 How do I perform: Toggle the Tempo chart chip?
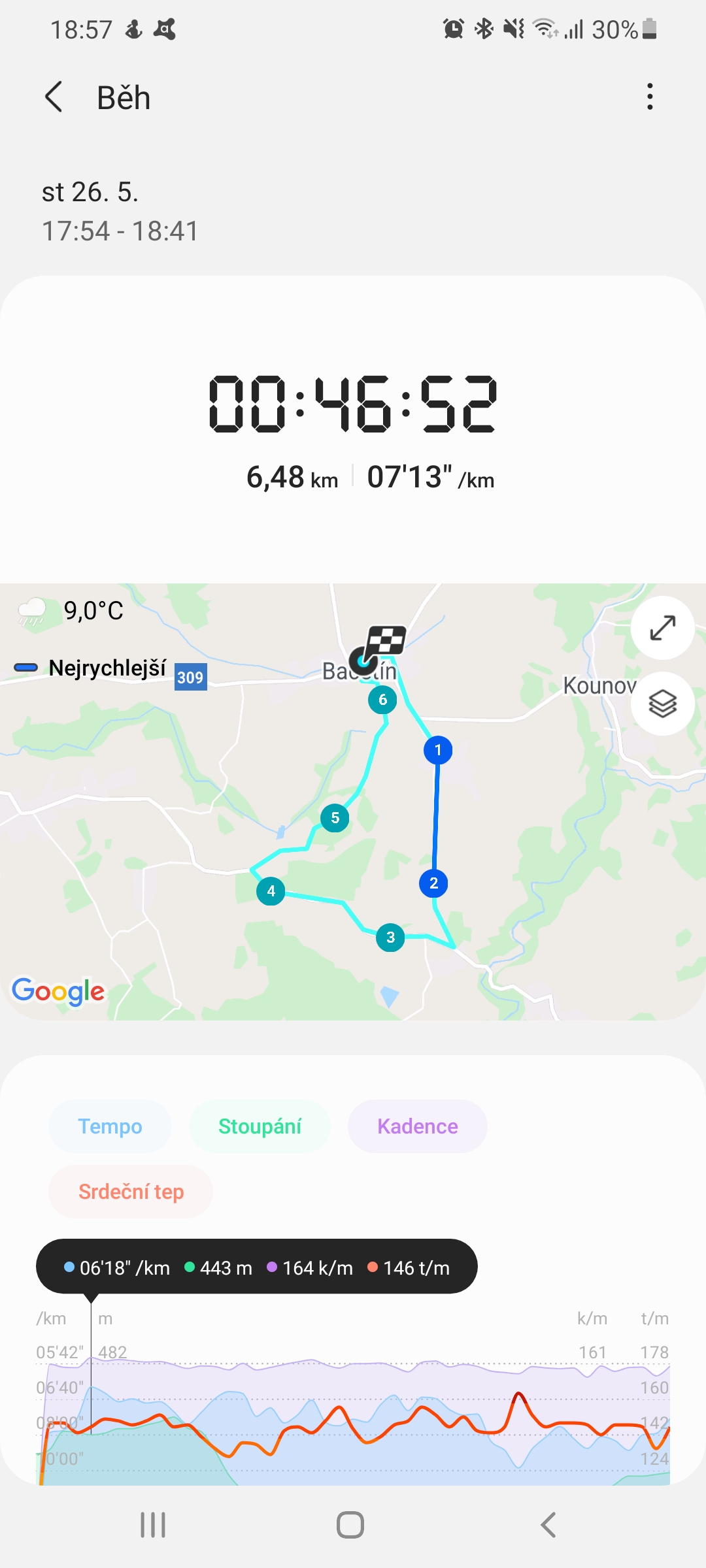coord(110,1126)
